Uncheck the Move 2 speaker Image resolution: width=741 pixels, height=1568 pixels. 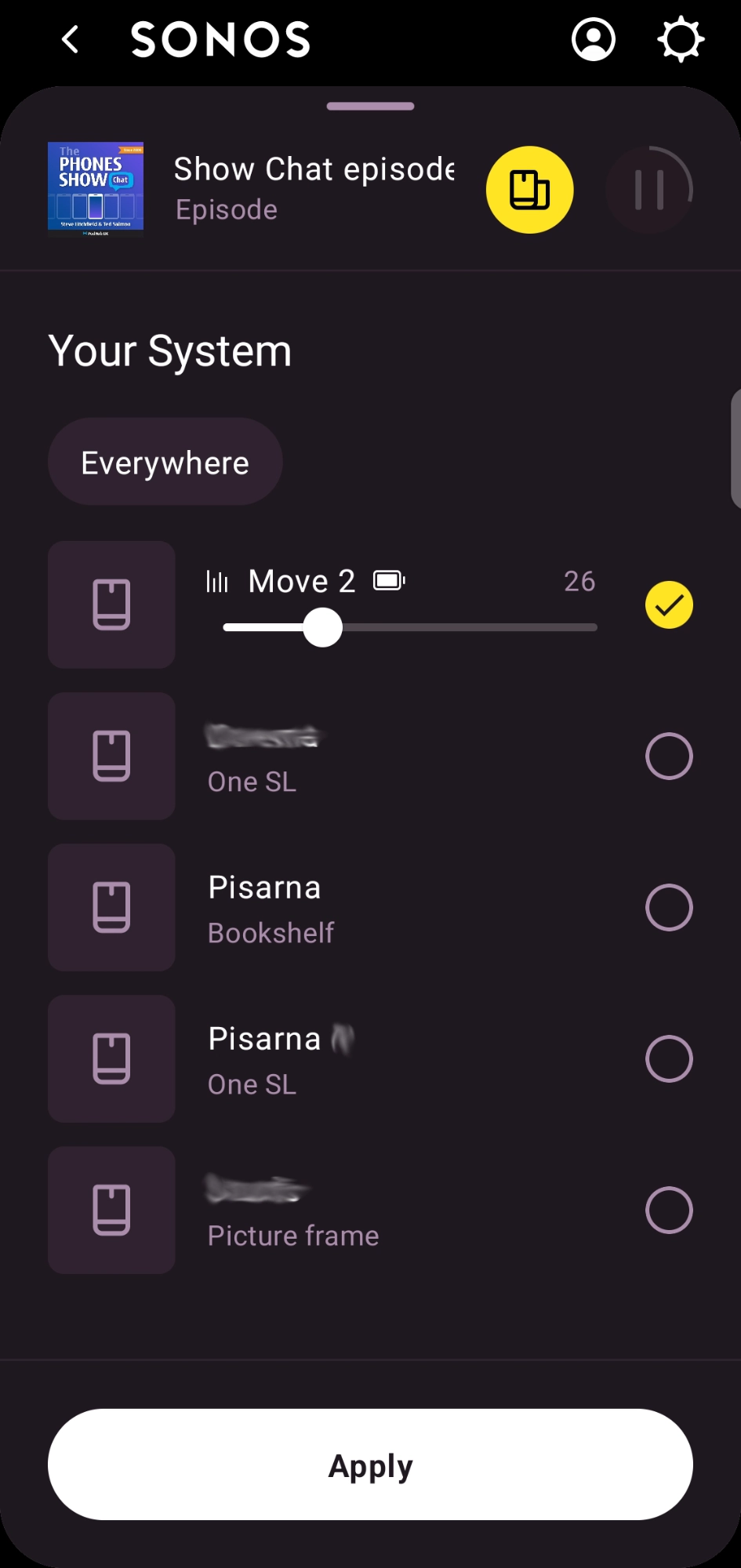(669, 604)
